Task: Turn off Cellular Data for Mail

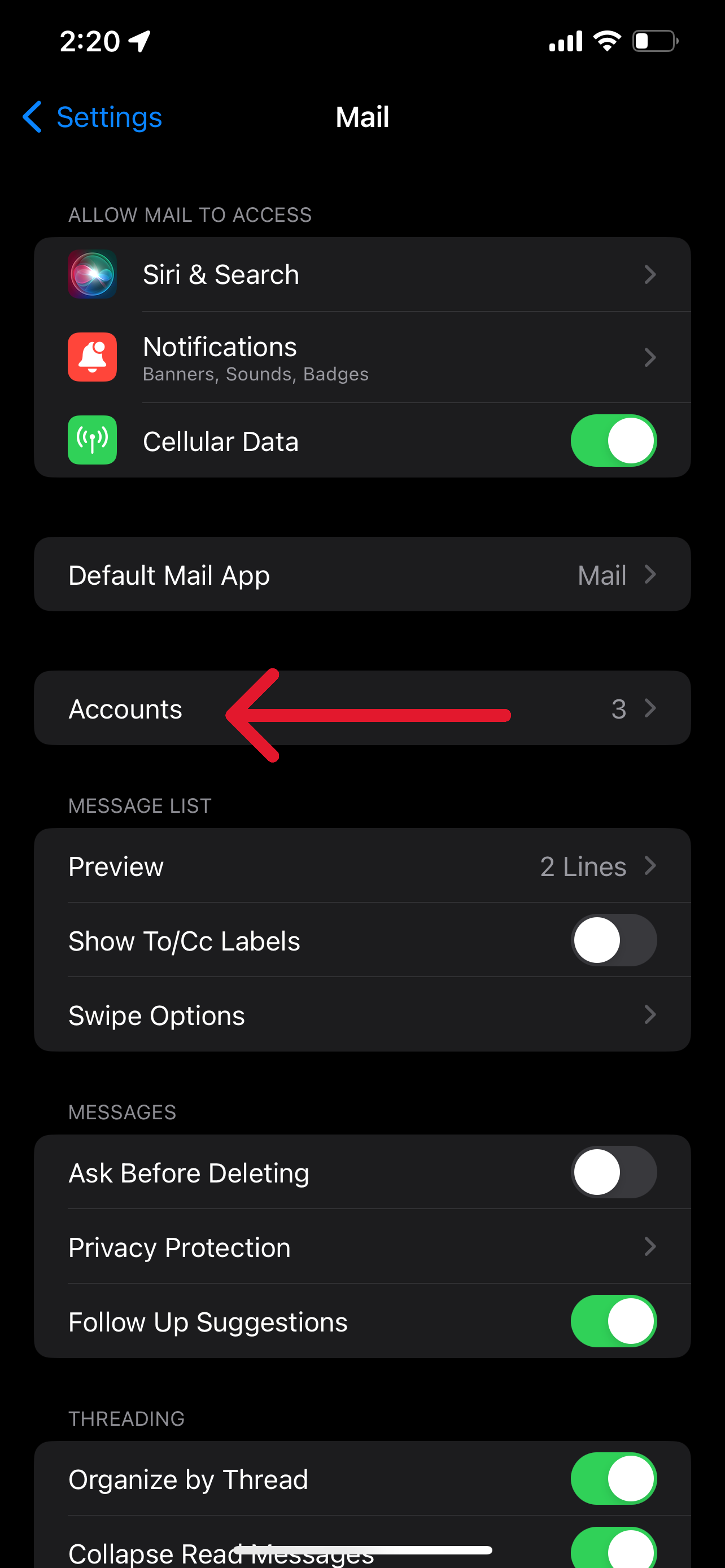Action: click(x=613, y=441)
